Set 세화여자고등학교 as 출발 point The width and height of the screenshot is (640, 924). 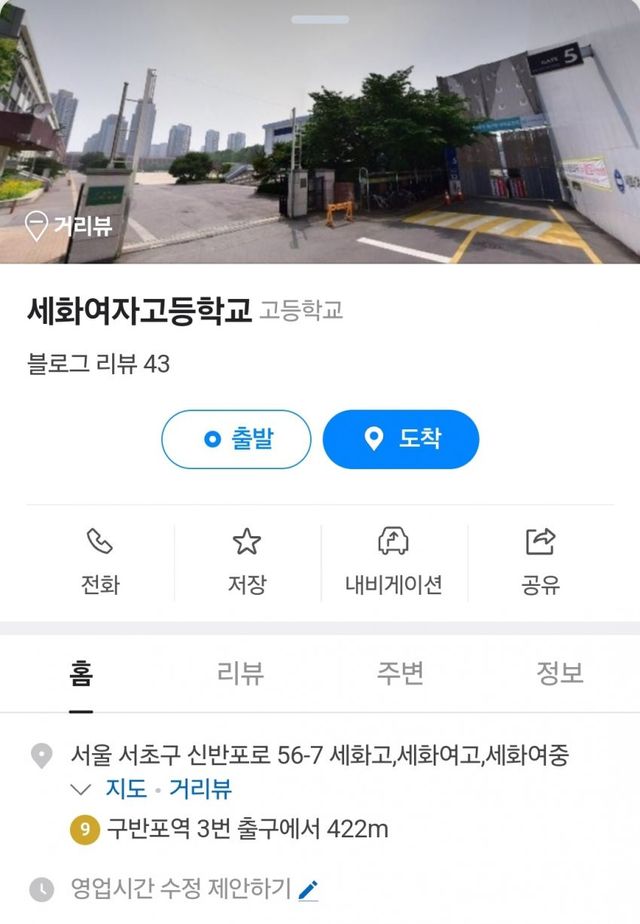(x=236, y=439)
